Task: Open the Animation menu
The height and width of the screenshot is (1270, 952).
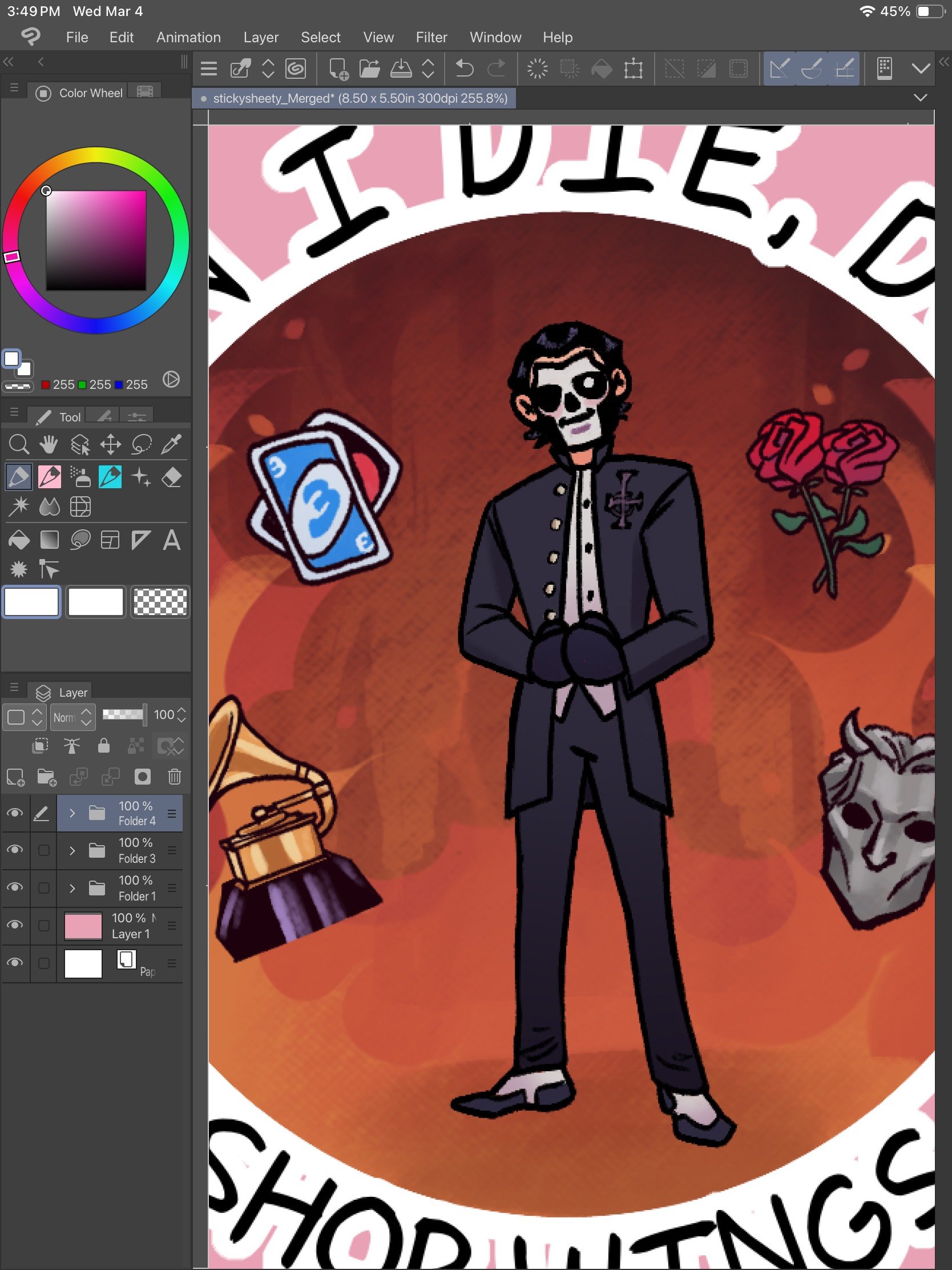Action: (x=188, y=37)
